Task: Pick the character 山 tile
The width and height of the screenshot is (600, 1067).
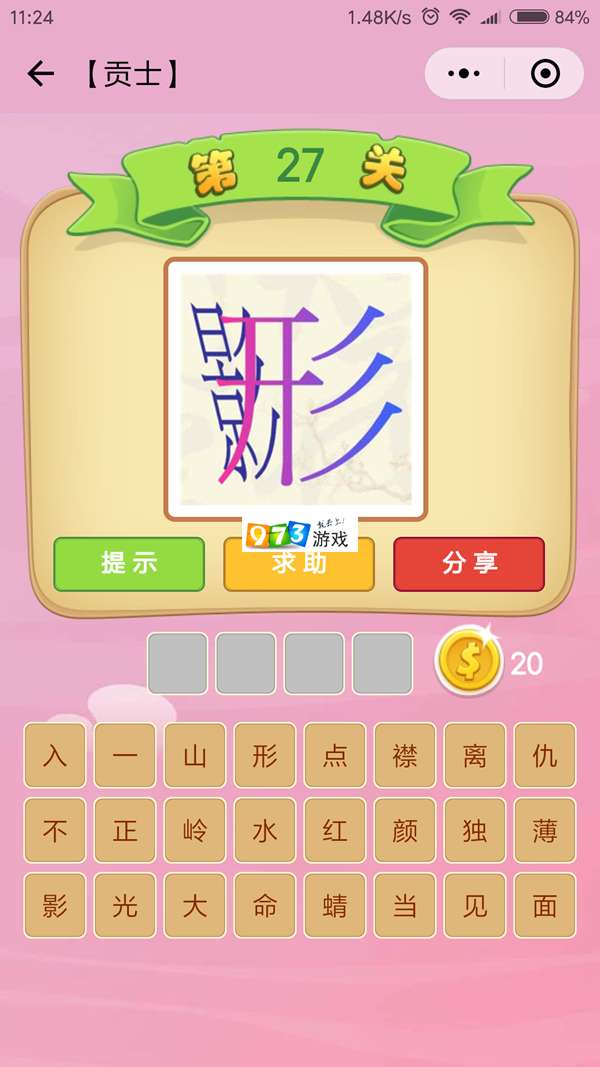Action: 195,756
